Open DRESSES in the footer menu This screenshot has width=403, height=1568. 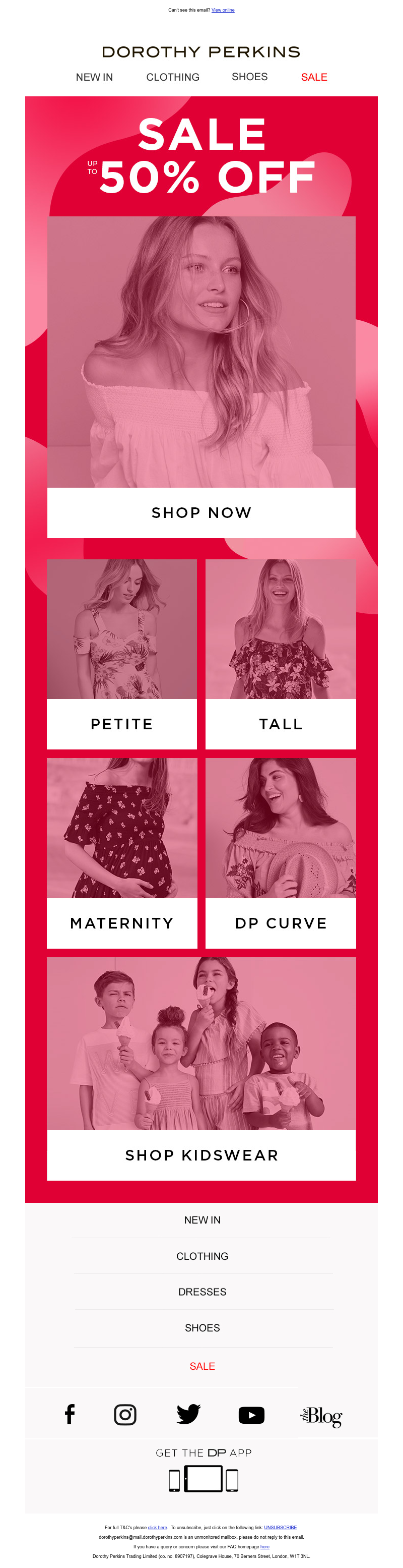pos(202,1292)
